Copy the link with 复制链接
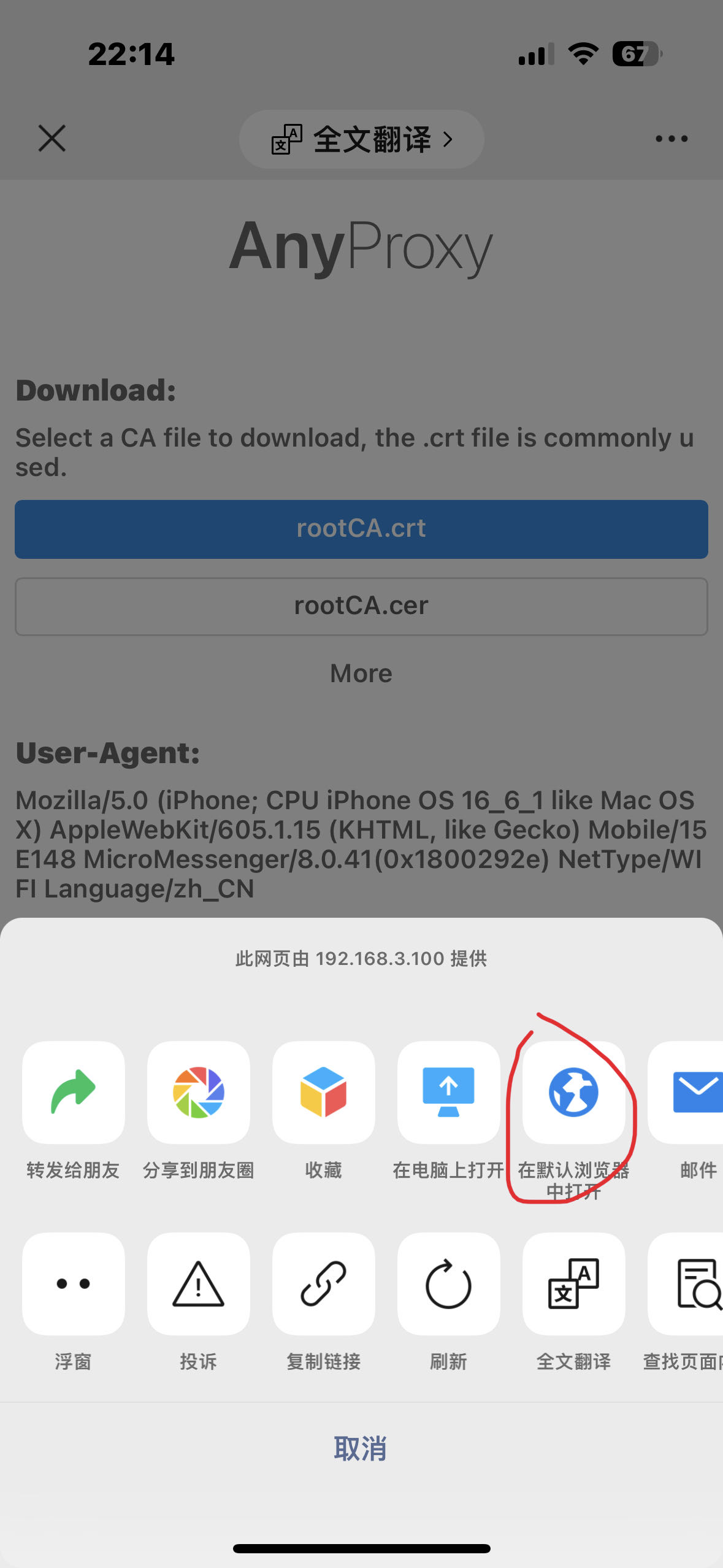The height and width of the screenshot is (1568, 723). coord(323,1283)
